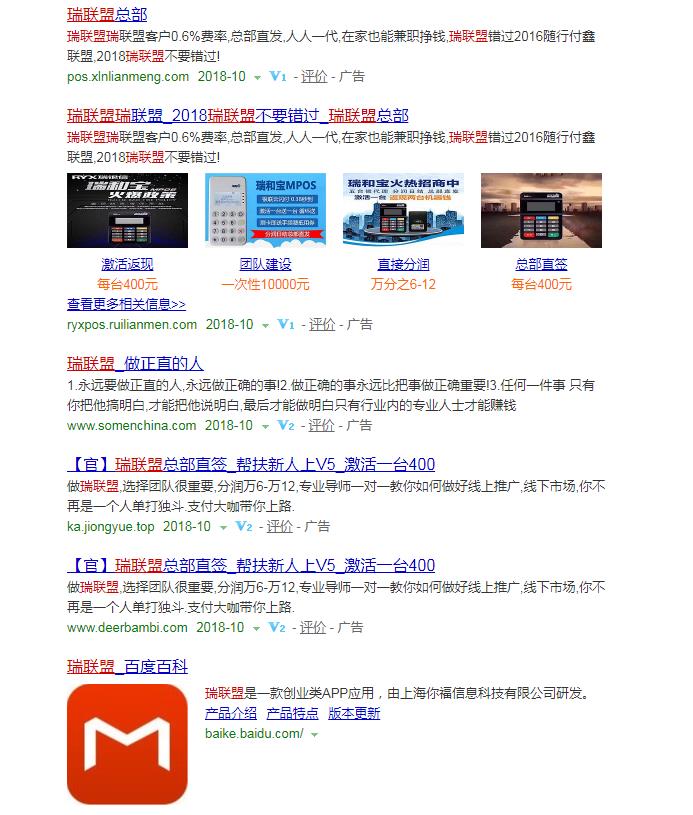Tap the 瑞和宝MPOS product image
Image resolution: width=693 pixels, height=815 pixels.
click(265, 210)
